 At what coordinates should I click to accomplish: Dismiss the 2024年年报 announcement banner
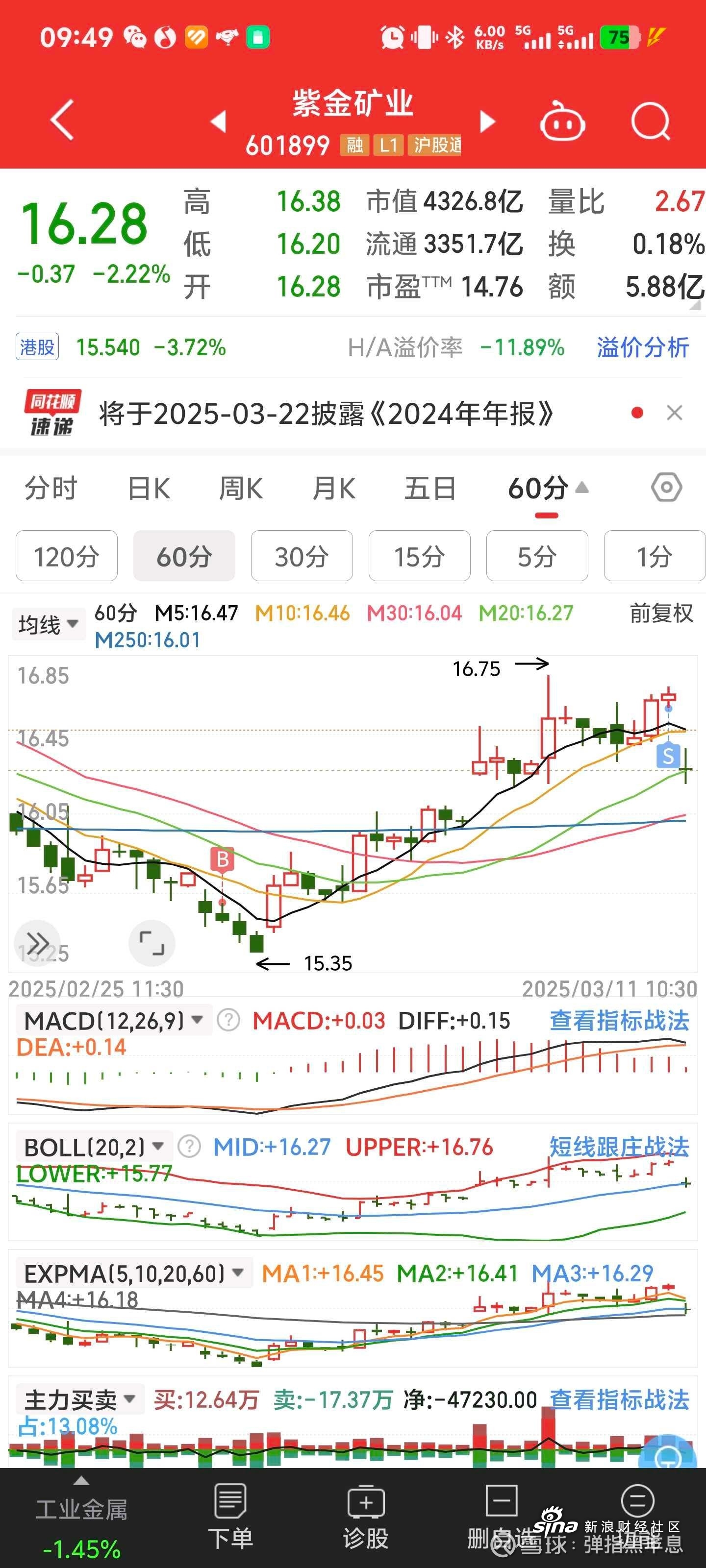[674, 413]
